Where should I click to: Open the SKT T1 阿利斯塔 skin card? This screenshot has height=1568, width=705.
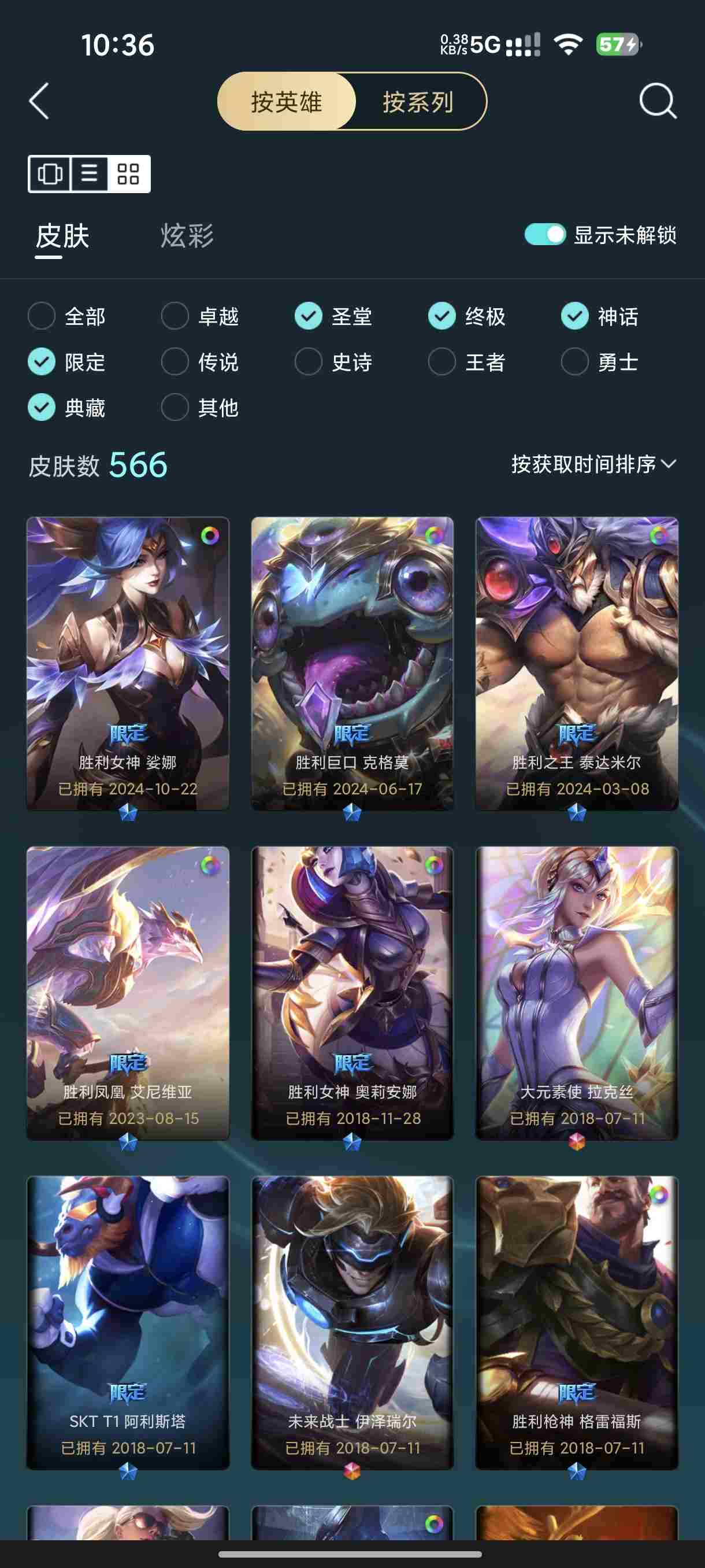[128, 1322]
